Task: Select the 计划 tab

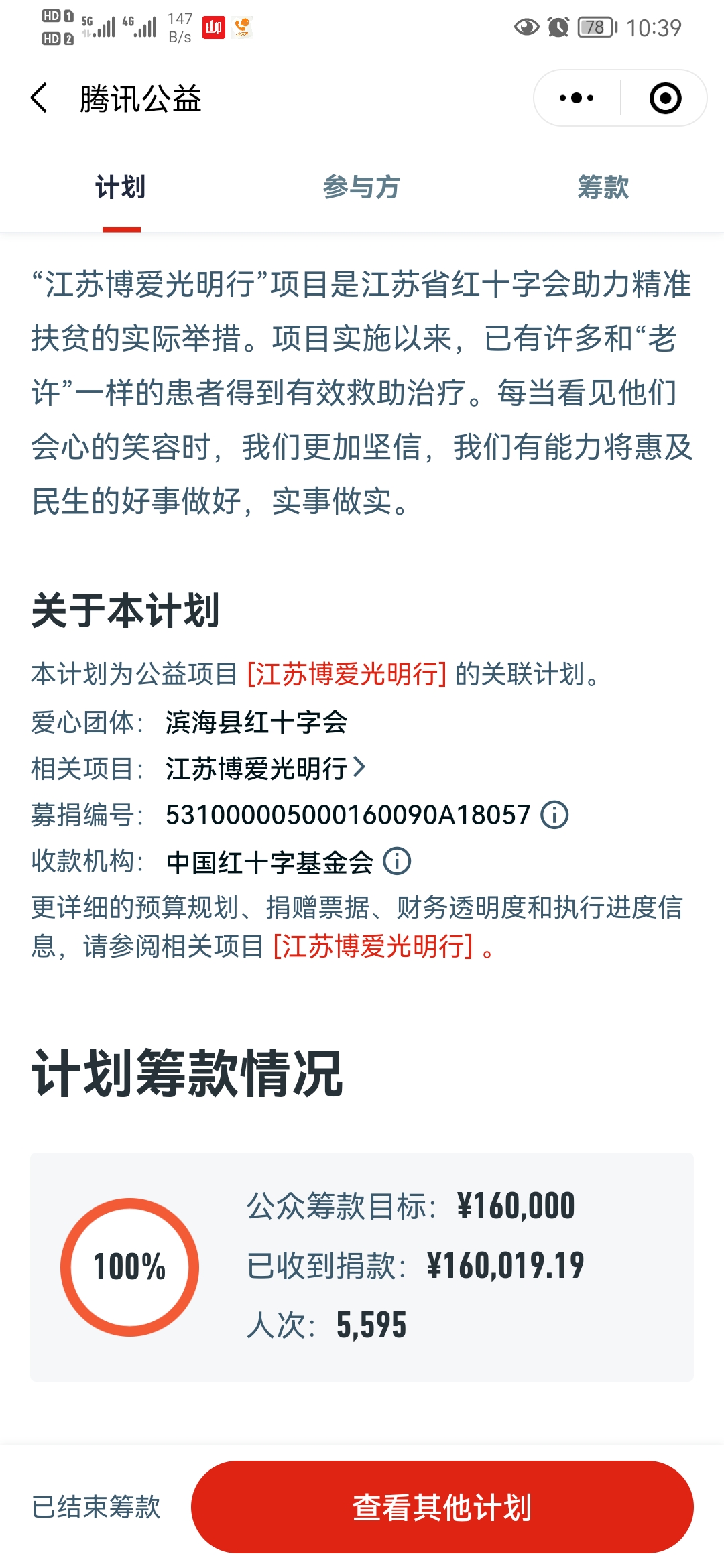Action: point(121,188)
